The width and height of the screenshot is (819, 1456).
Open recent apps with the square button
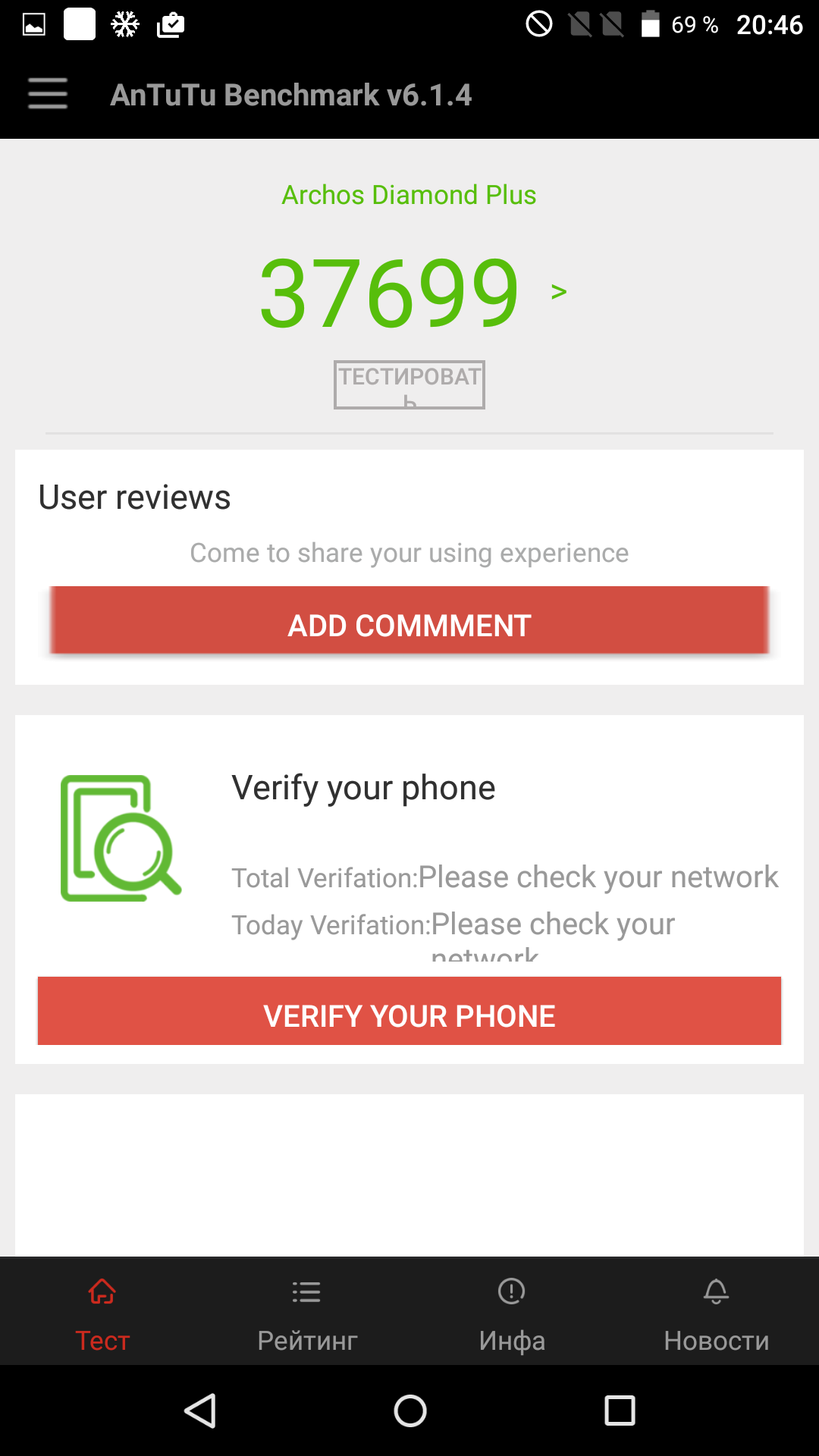(x=620, y=1411)
